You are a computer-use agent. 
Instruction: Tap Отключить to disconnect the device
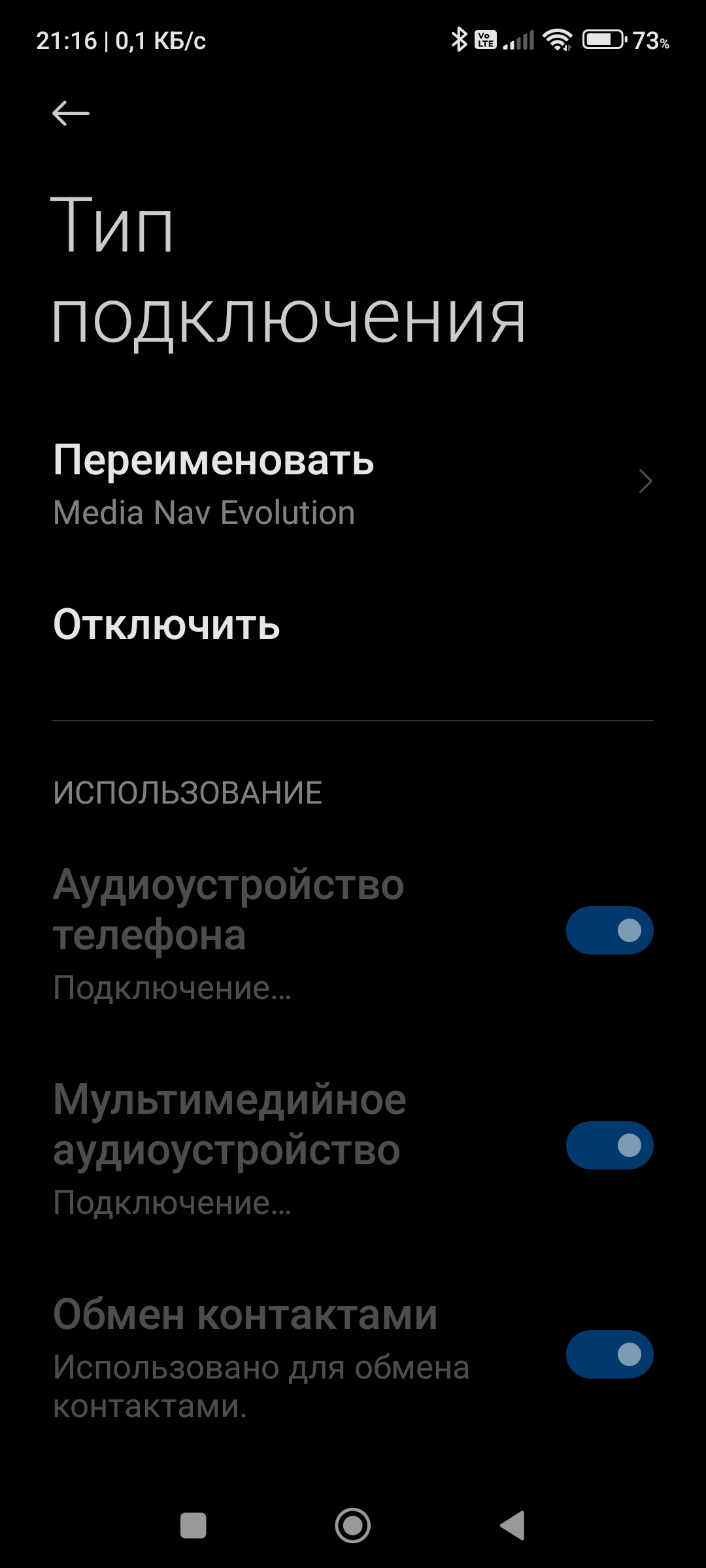click(x=353, y=625)
